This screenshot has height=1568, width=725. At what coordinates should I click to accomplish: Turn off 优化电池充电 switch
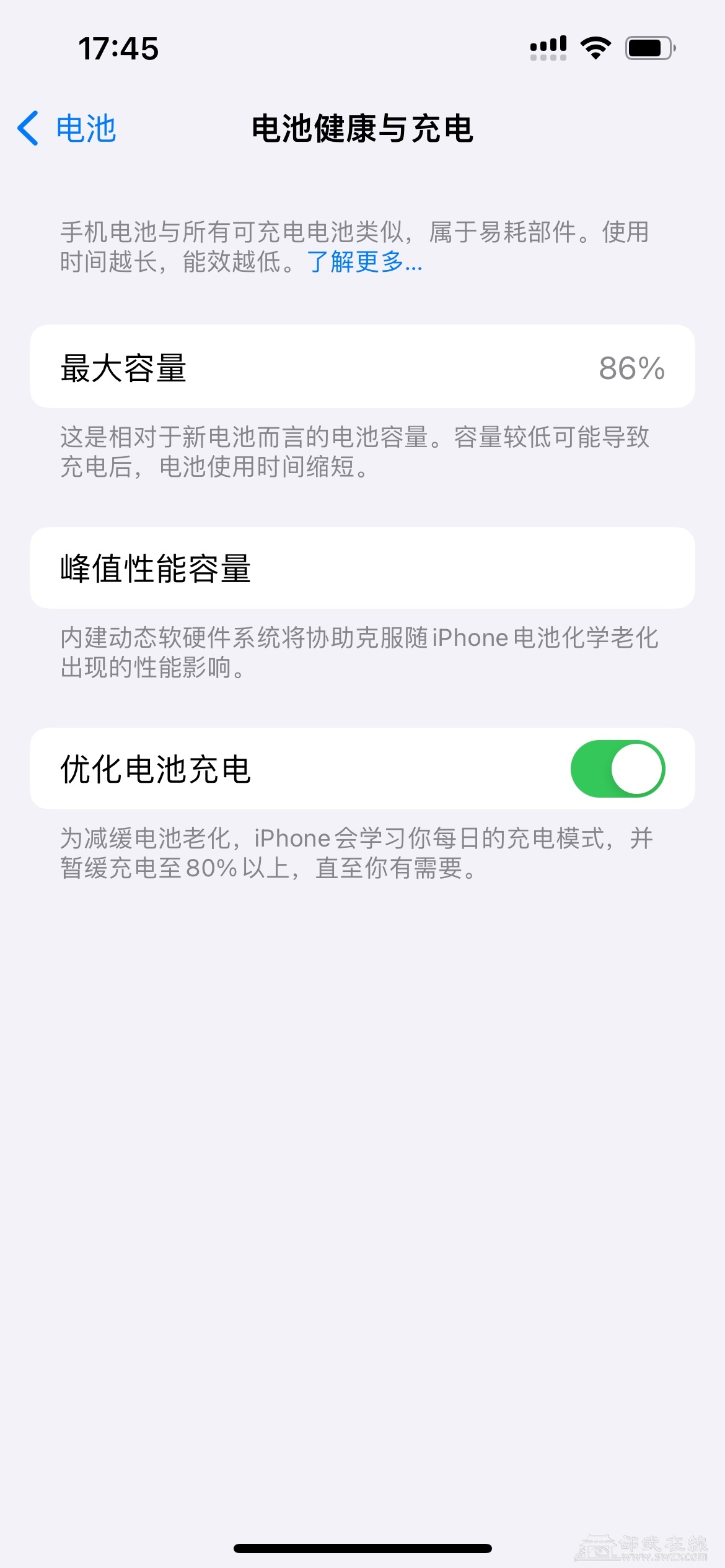coord(617,769)
